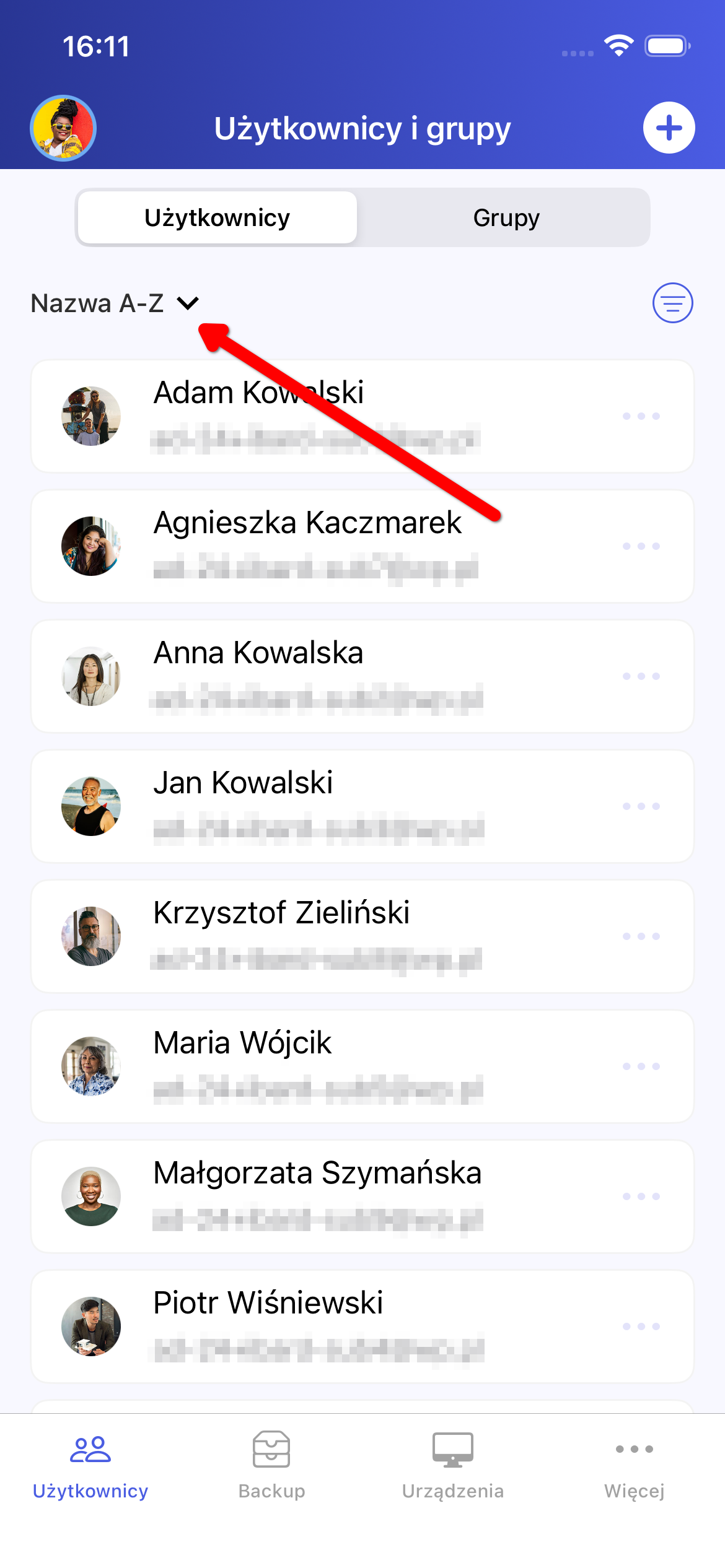Open the Więcej tab
Image resolution: width=725 pixels, height=1568 pixels.
point(634,1465)
